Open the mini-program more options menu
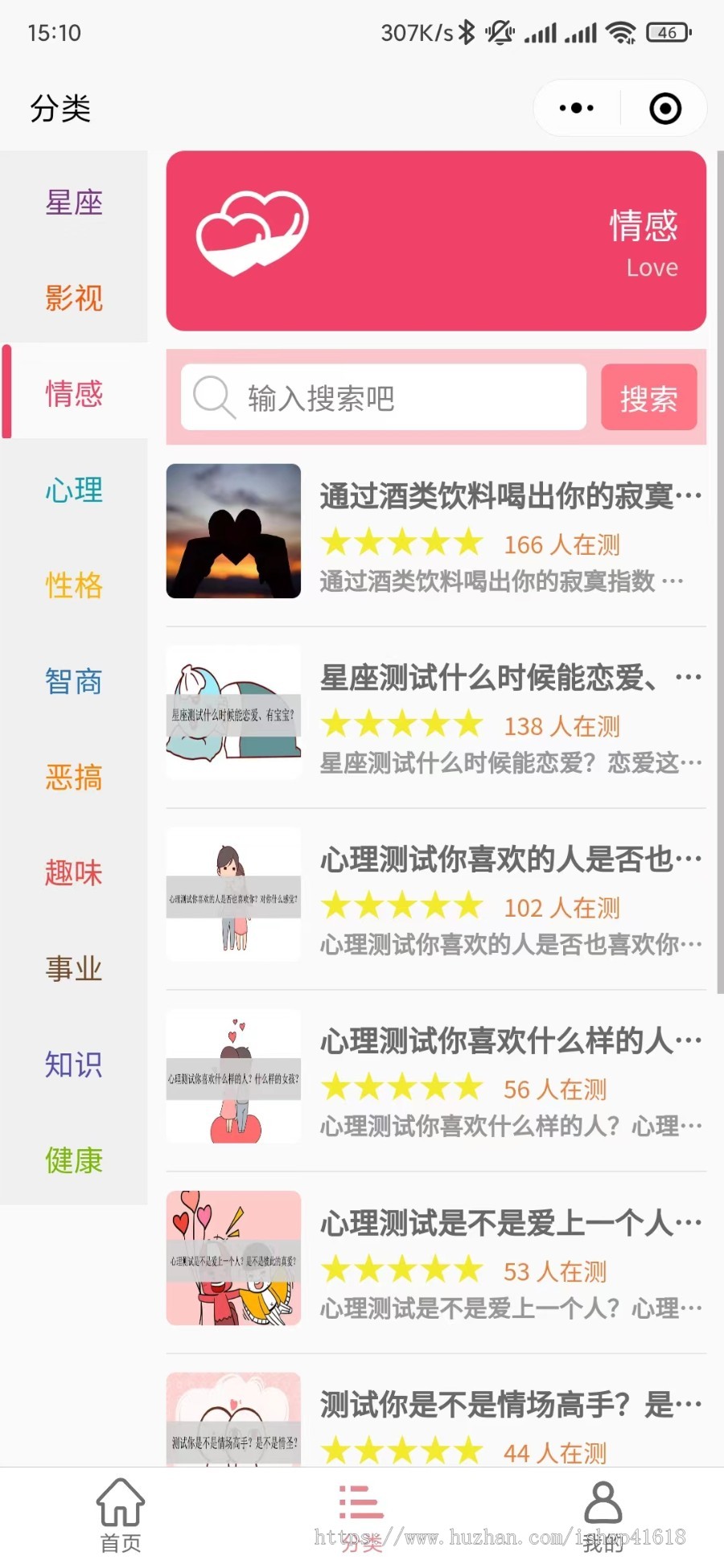The height and width of the screenshot is (1568, 724). pyautogui.click(x=577, y=108)
